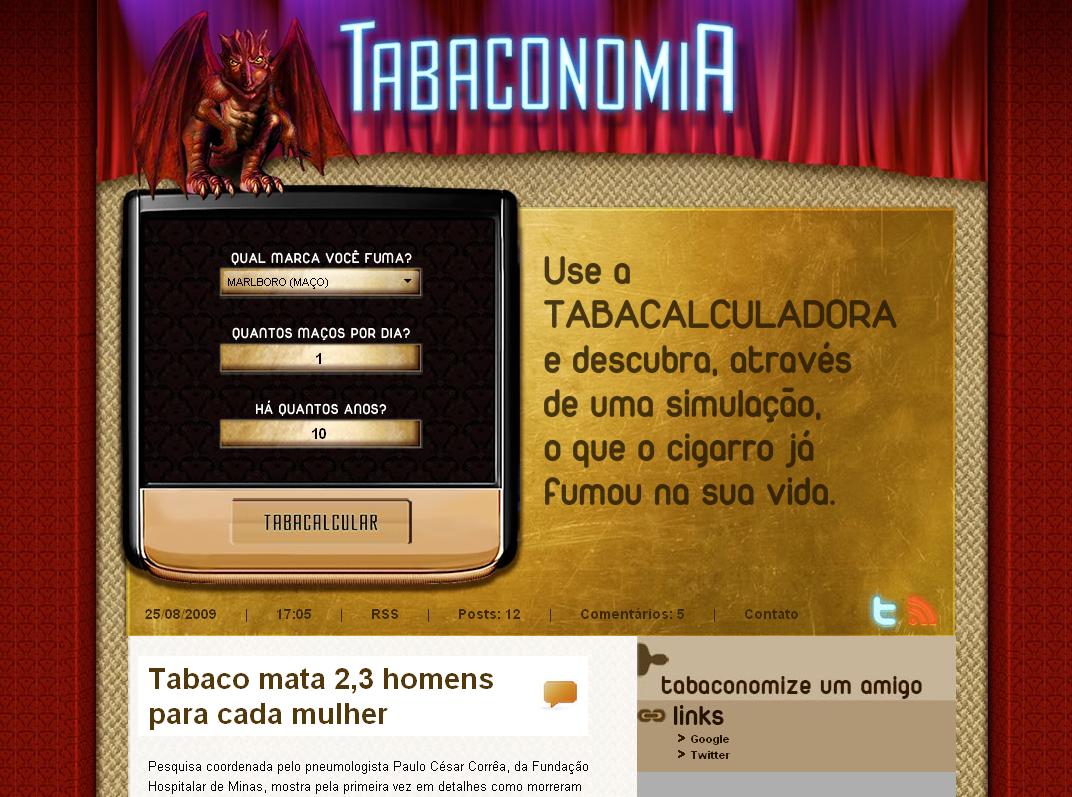View Comentários: 5 link
1072x797 pixels.
tap(632, 614)
